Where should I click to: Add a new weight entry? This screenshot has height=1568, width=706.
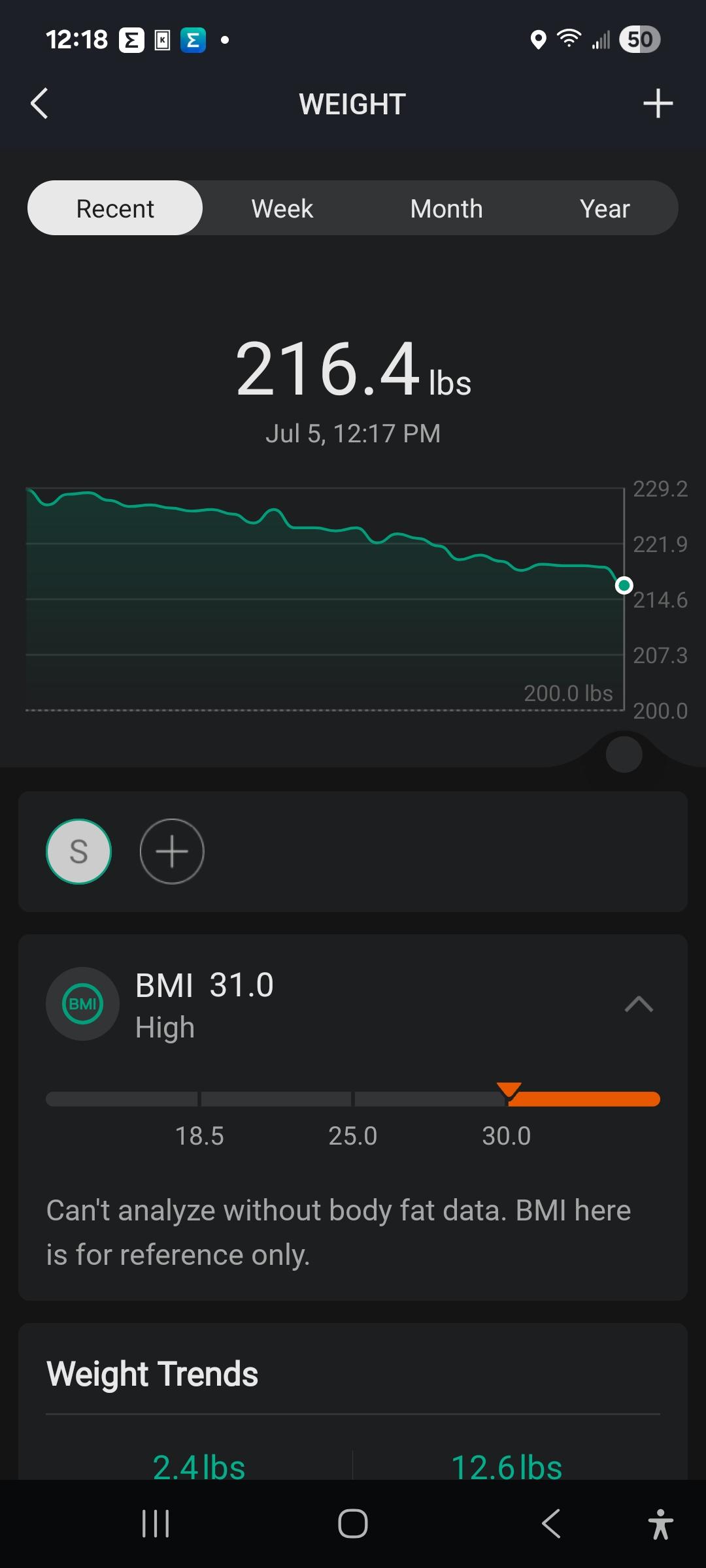[x=658, y=104]
